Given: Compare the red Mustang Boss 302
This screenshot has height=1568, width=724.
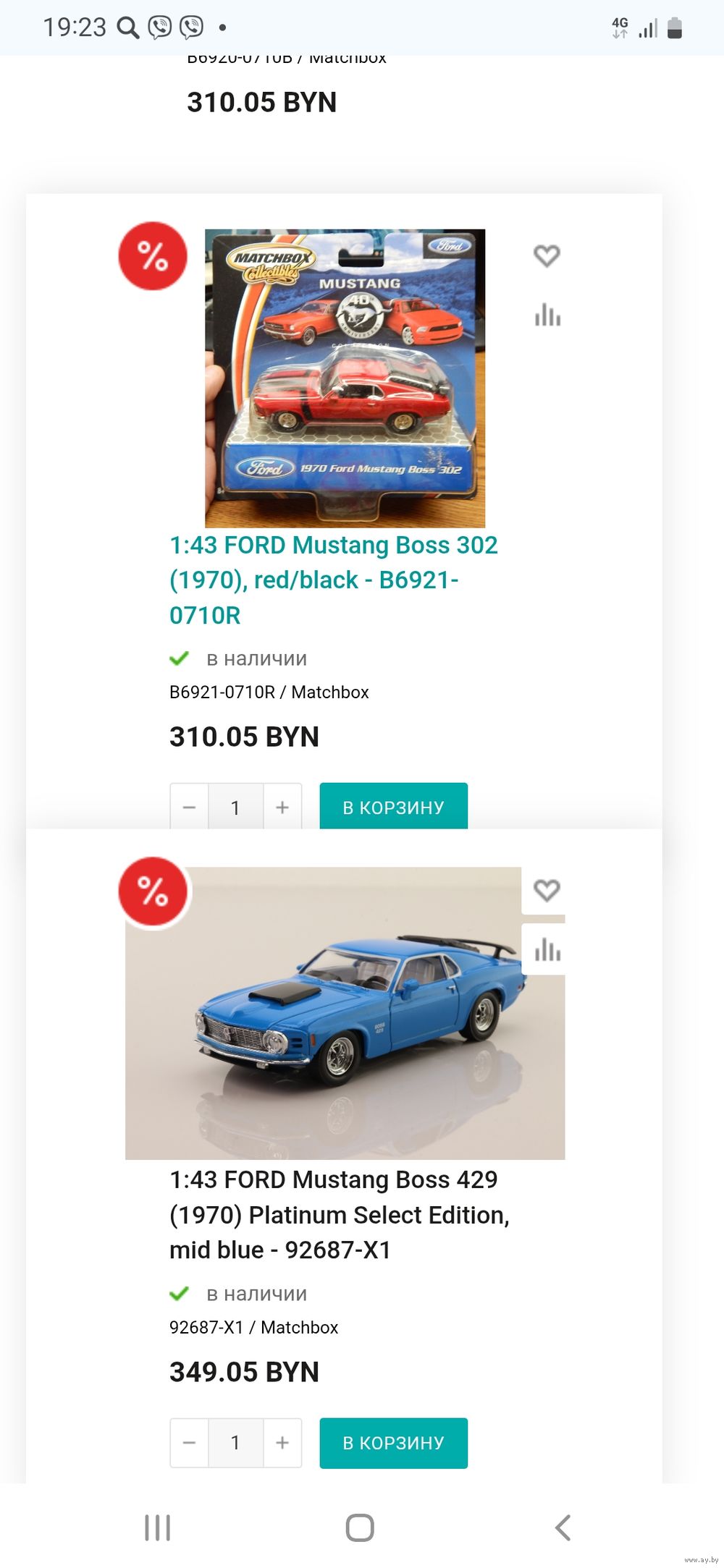Looking at the screenshot, I should coord(547,315).
